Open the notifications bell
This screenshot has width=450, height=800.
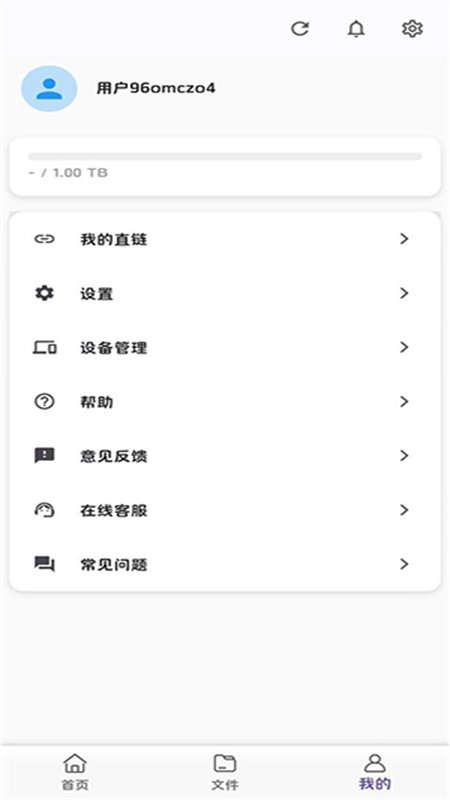pyautogui.click(x=356, y=29)
